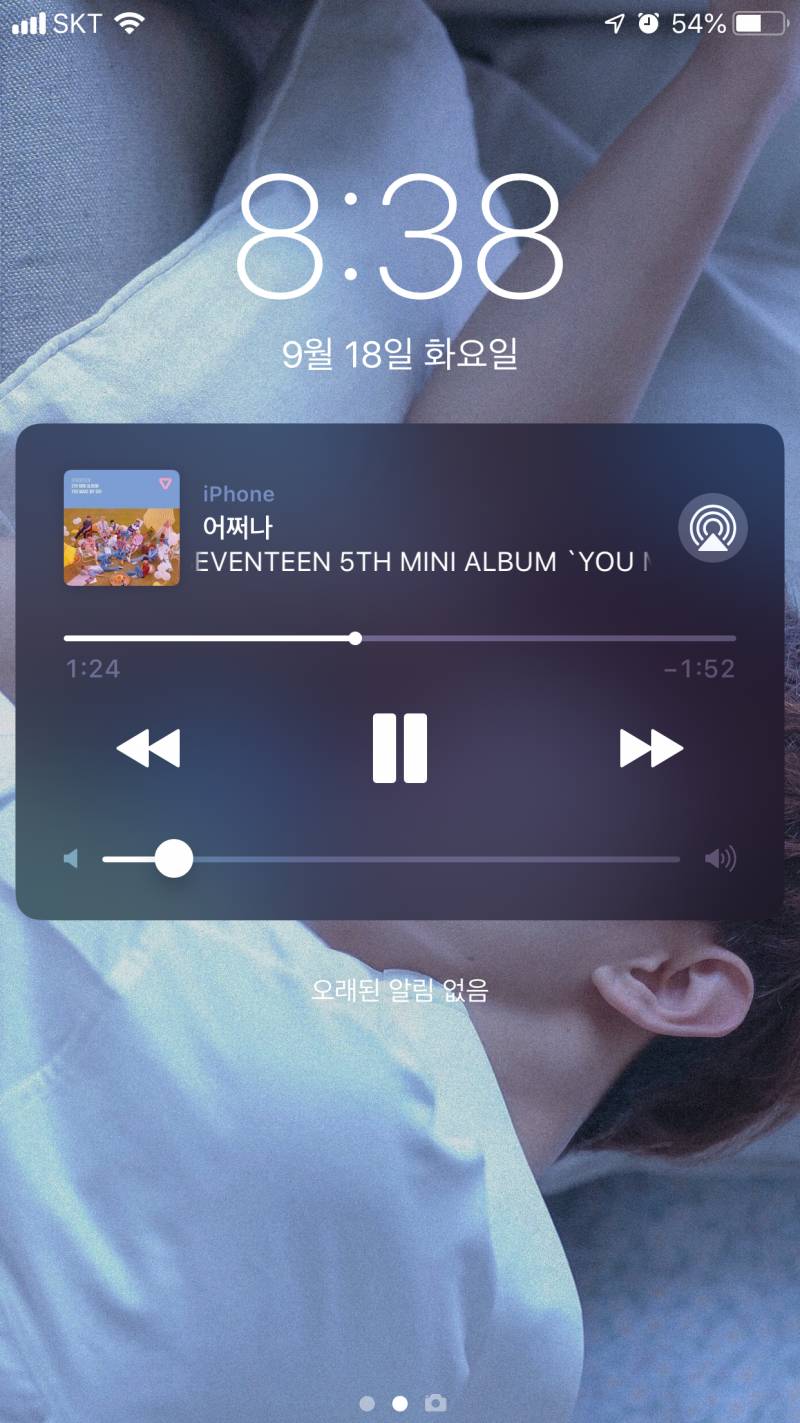Tap the 오래된 알림 없음 notification text
Screen dimensions: 800x1423
[x=400, y=991]
